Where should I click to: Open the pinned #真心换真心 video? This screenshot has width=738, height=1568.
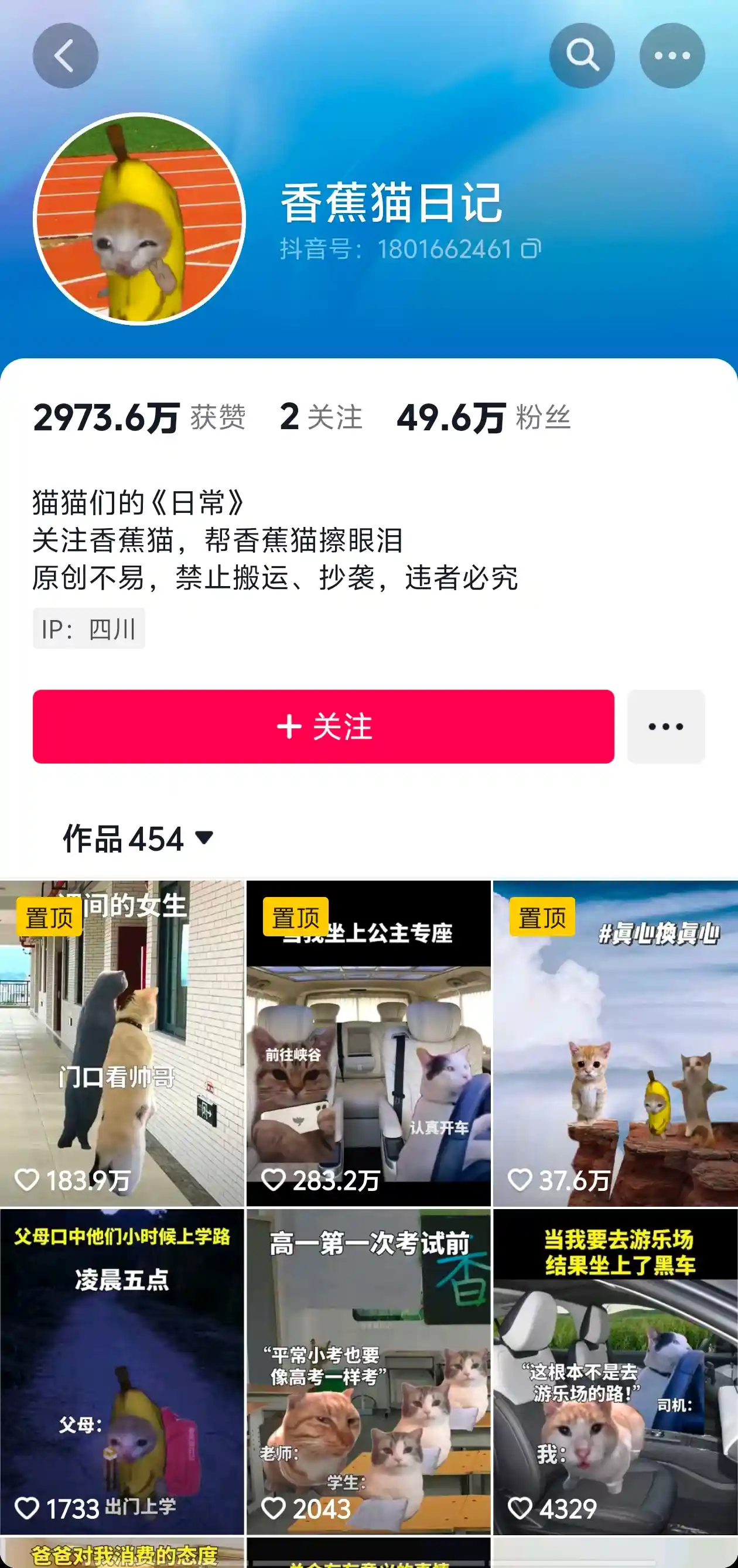[615, 1043]
